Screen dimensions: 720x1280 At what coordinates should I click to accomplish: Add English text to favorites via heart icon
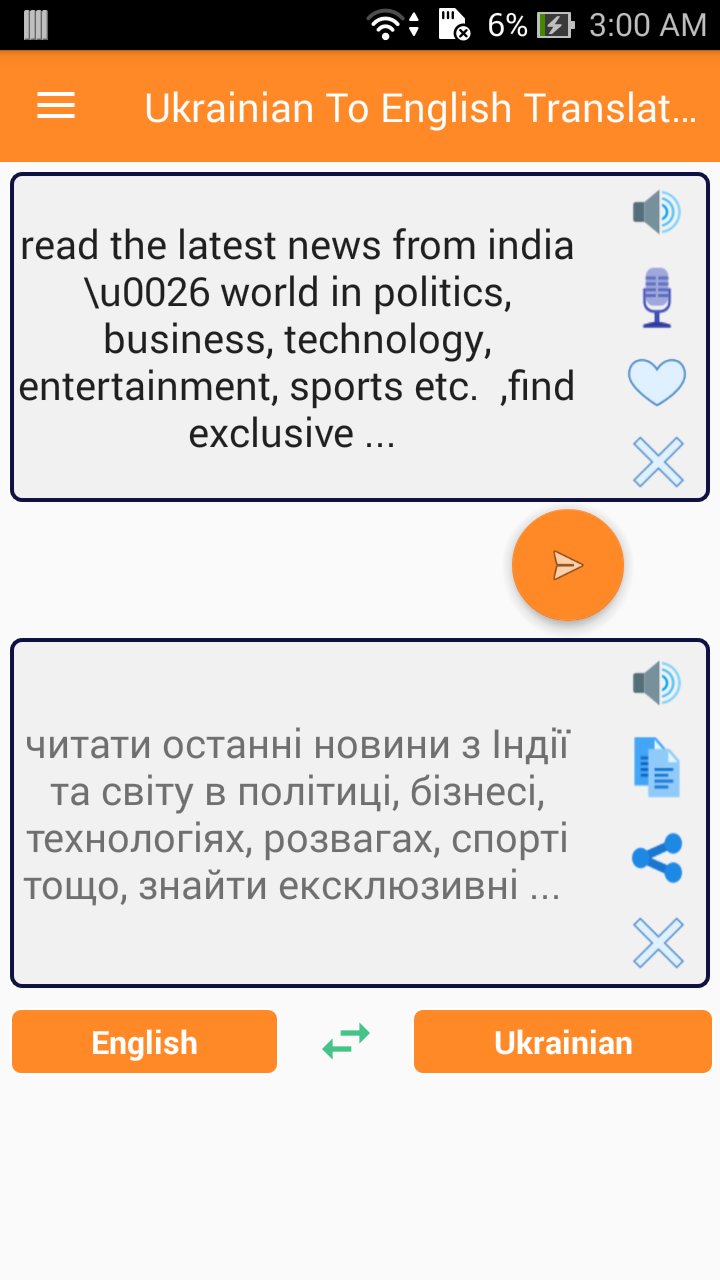pyautogui.click(x=657, y=381)
